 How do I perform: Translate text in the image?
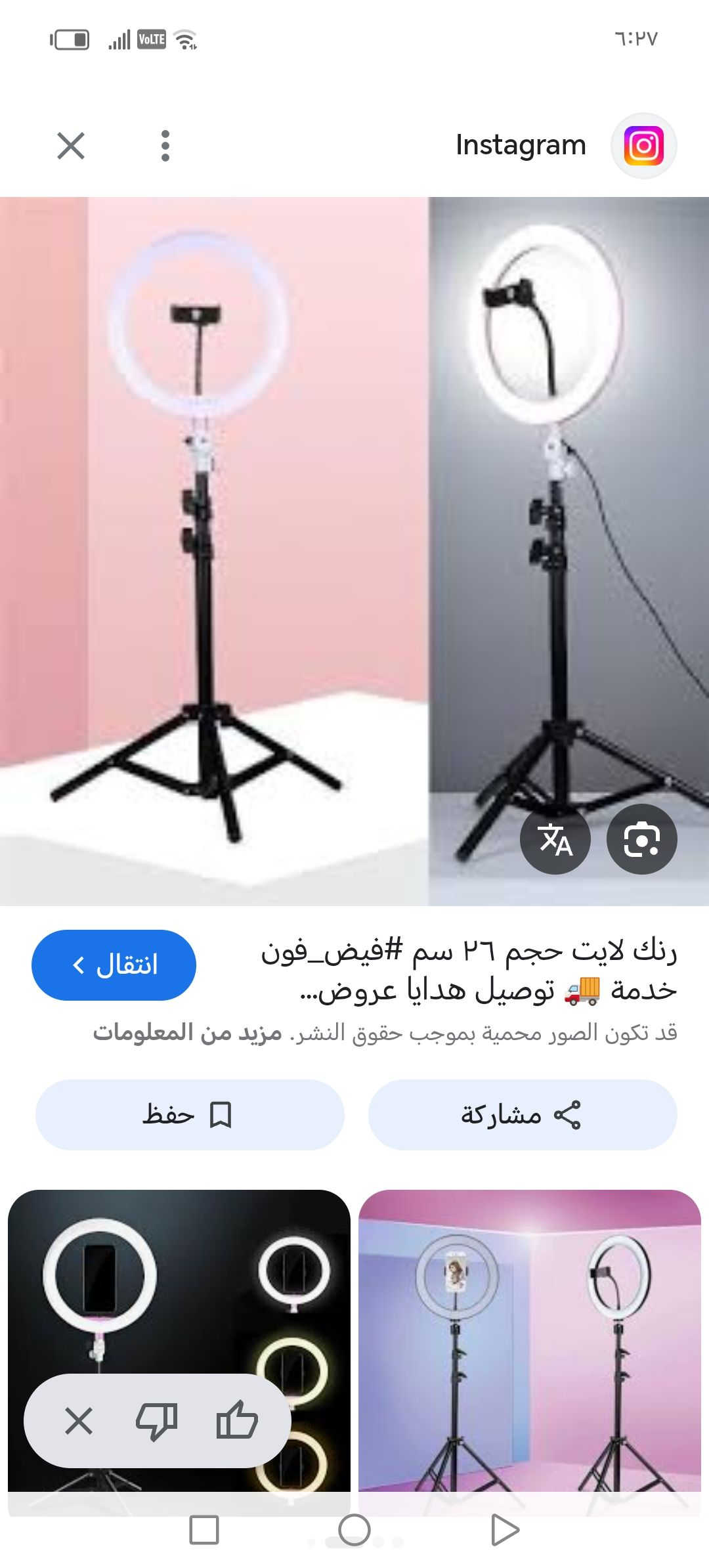pyautogui.click(x=555, y=839)
